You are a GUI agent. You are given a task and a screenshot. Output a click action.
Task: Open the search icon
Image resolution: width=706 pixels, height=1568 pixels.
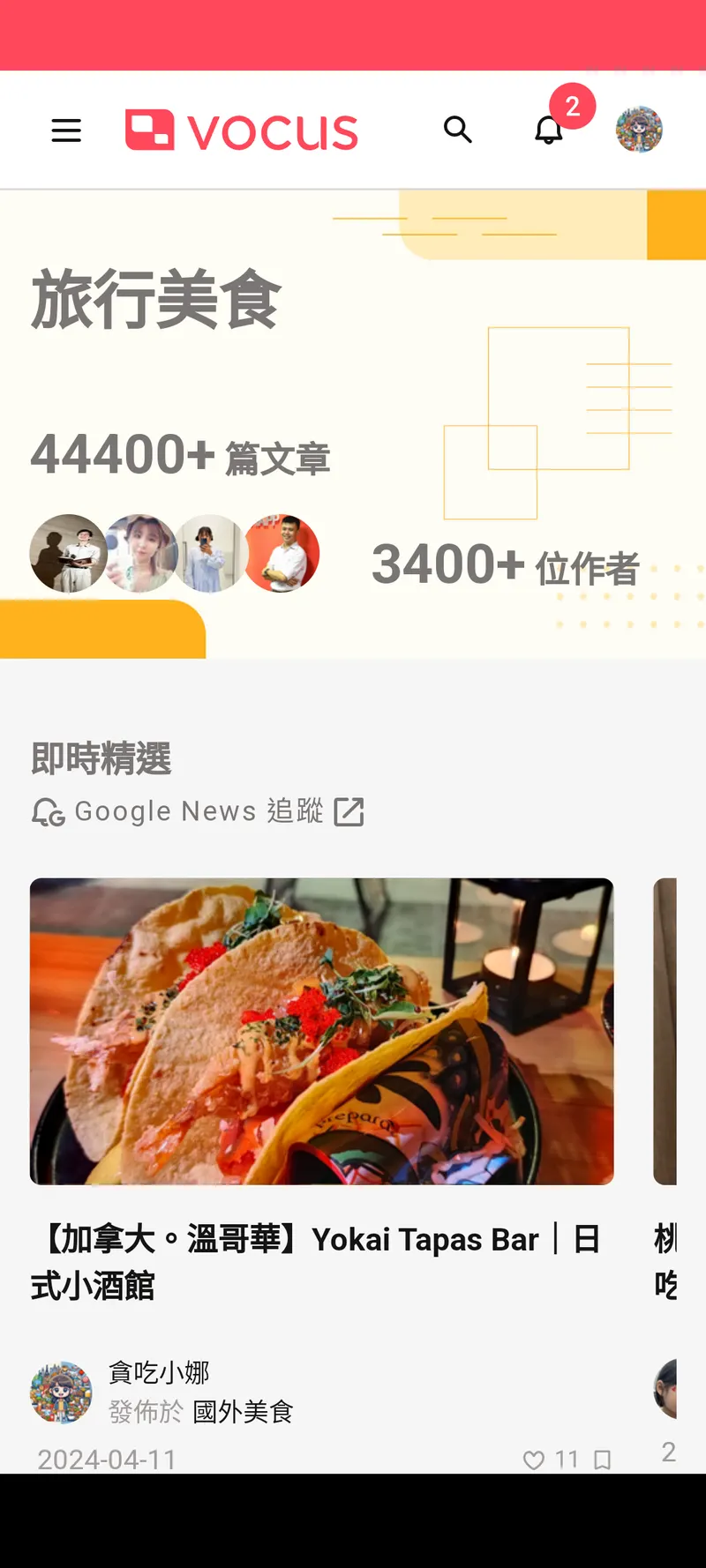[x=457, y=130]
